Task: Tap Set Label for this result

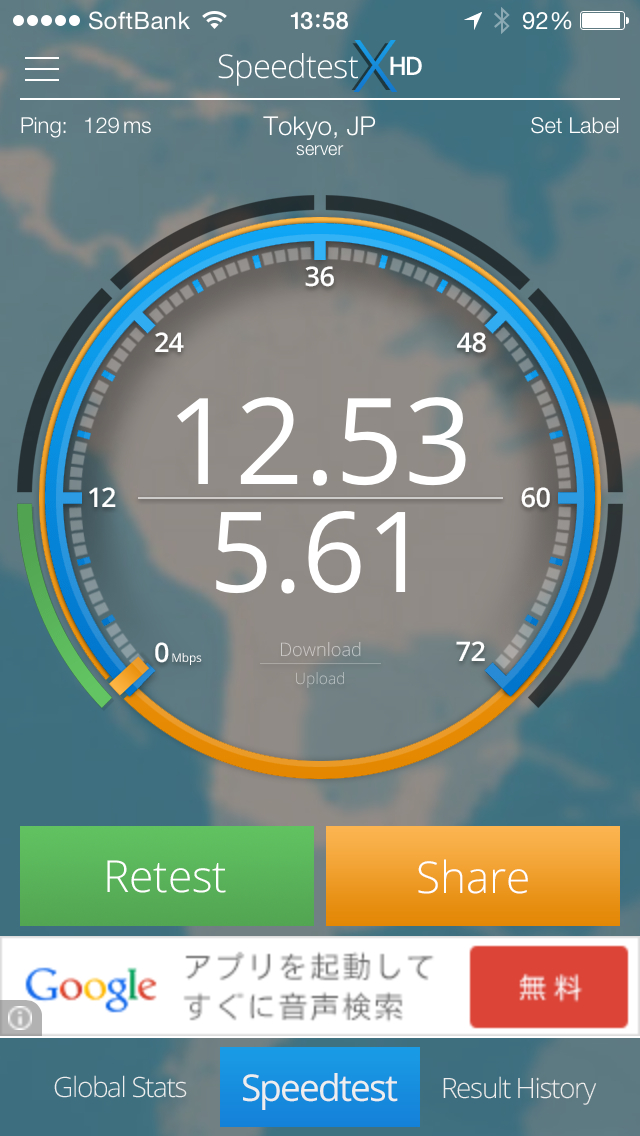Action: click(x=574, y=127)
